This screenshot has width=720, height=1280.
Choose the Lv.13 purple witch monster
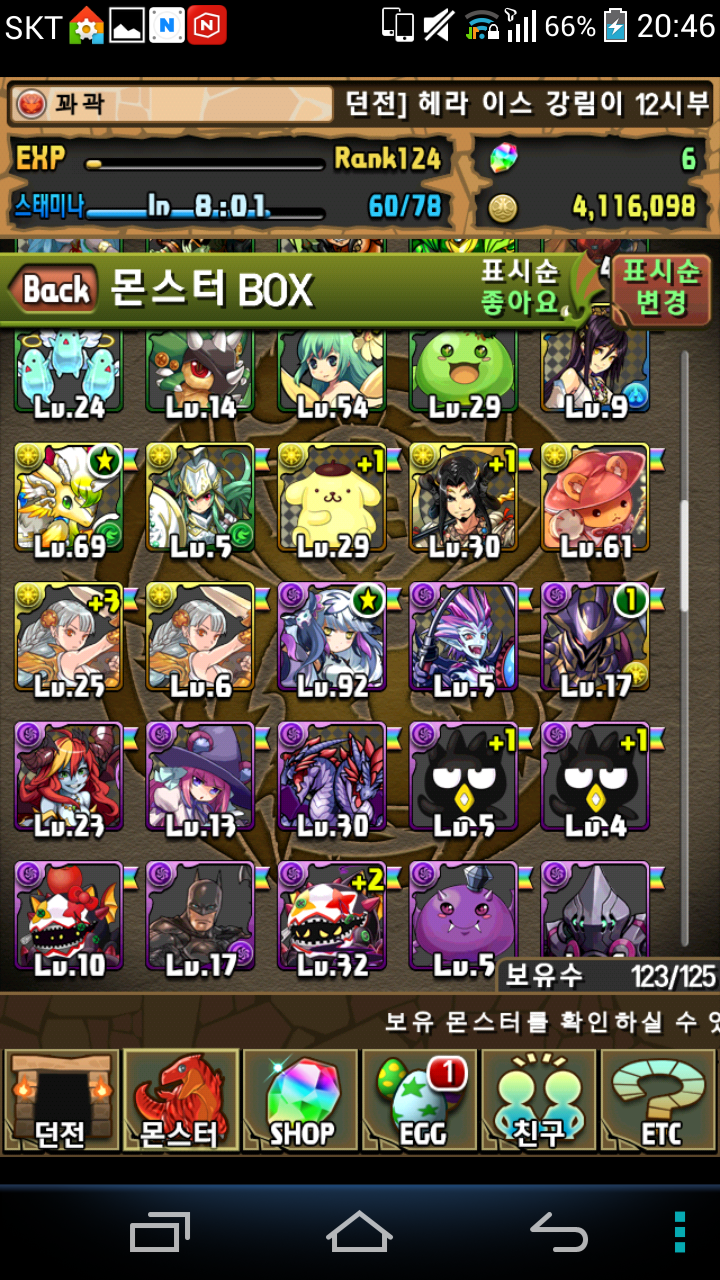coord(200,777)
